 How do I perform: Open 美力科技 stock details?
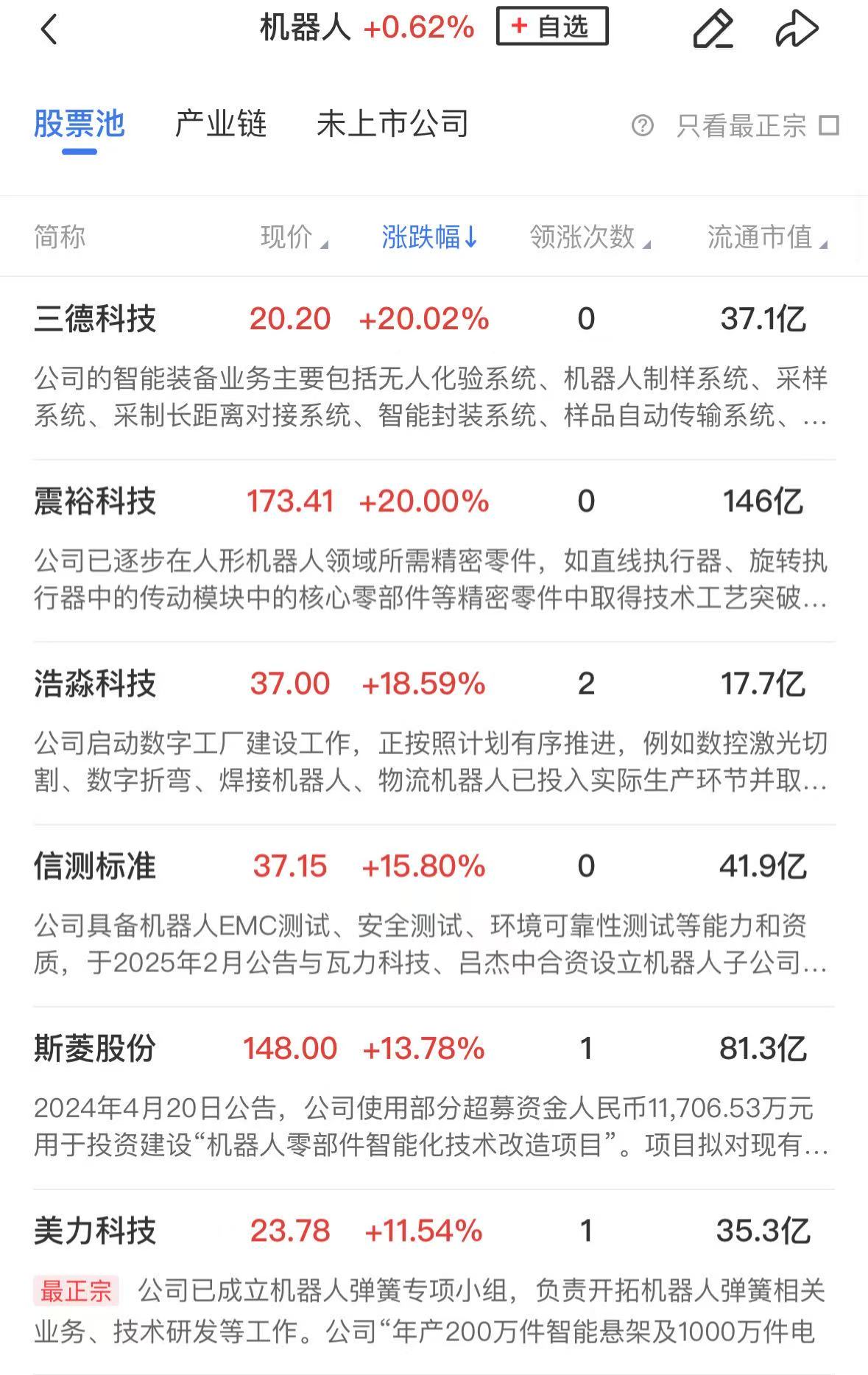[96, 1231]
